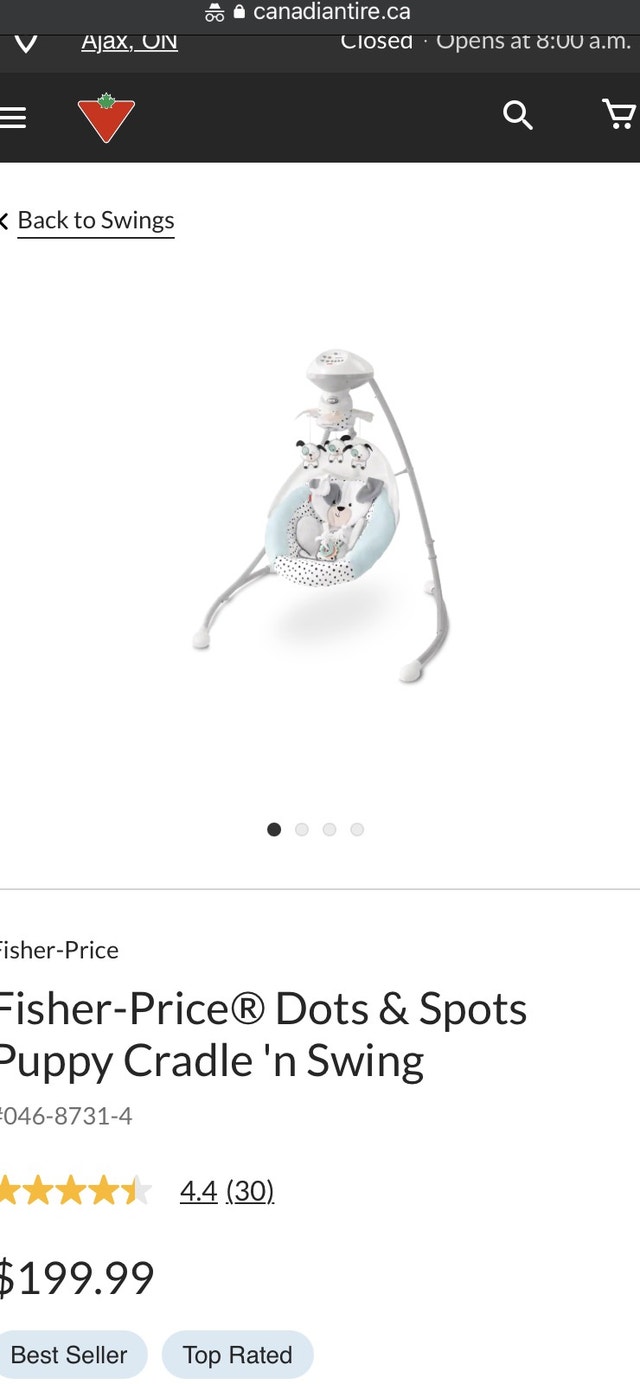This screenshot has height=1384, width=640.
Task: Select the fourth image dot indicator
Action: coord(357,829)
